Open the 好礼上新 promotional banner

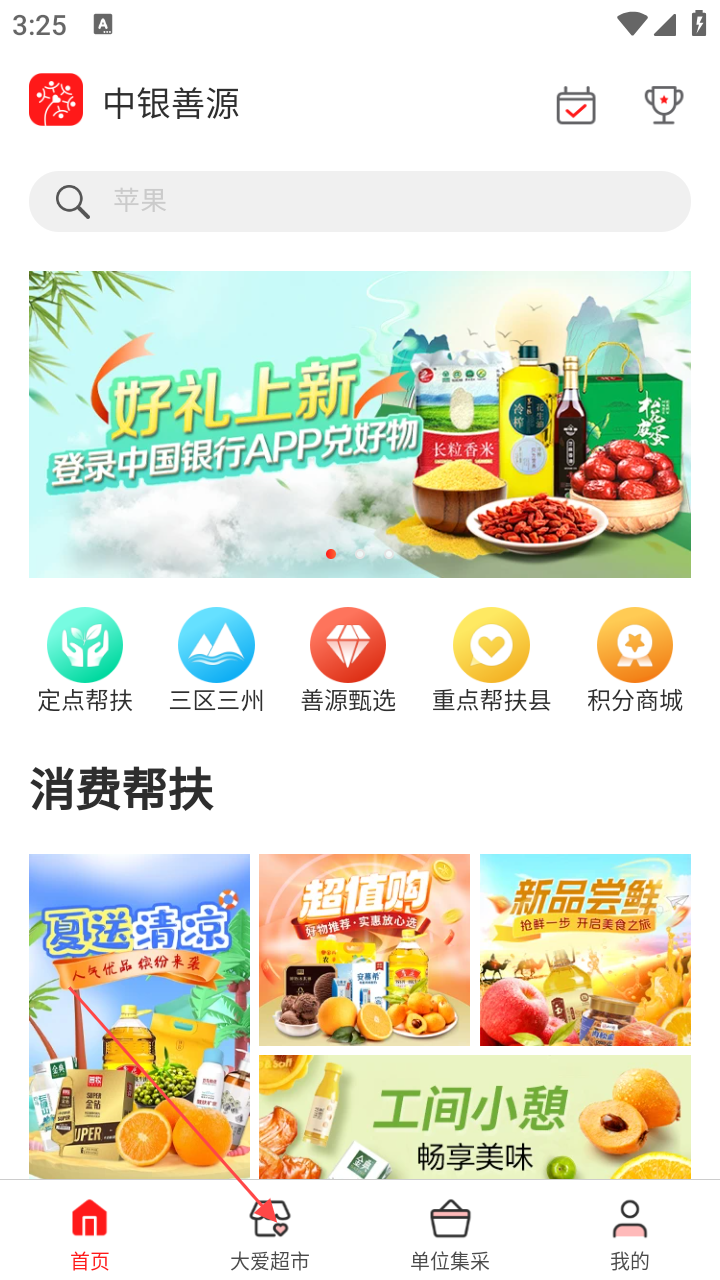[360, 424]
